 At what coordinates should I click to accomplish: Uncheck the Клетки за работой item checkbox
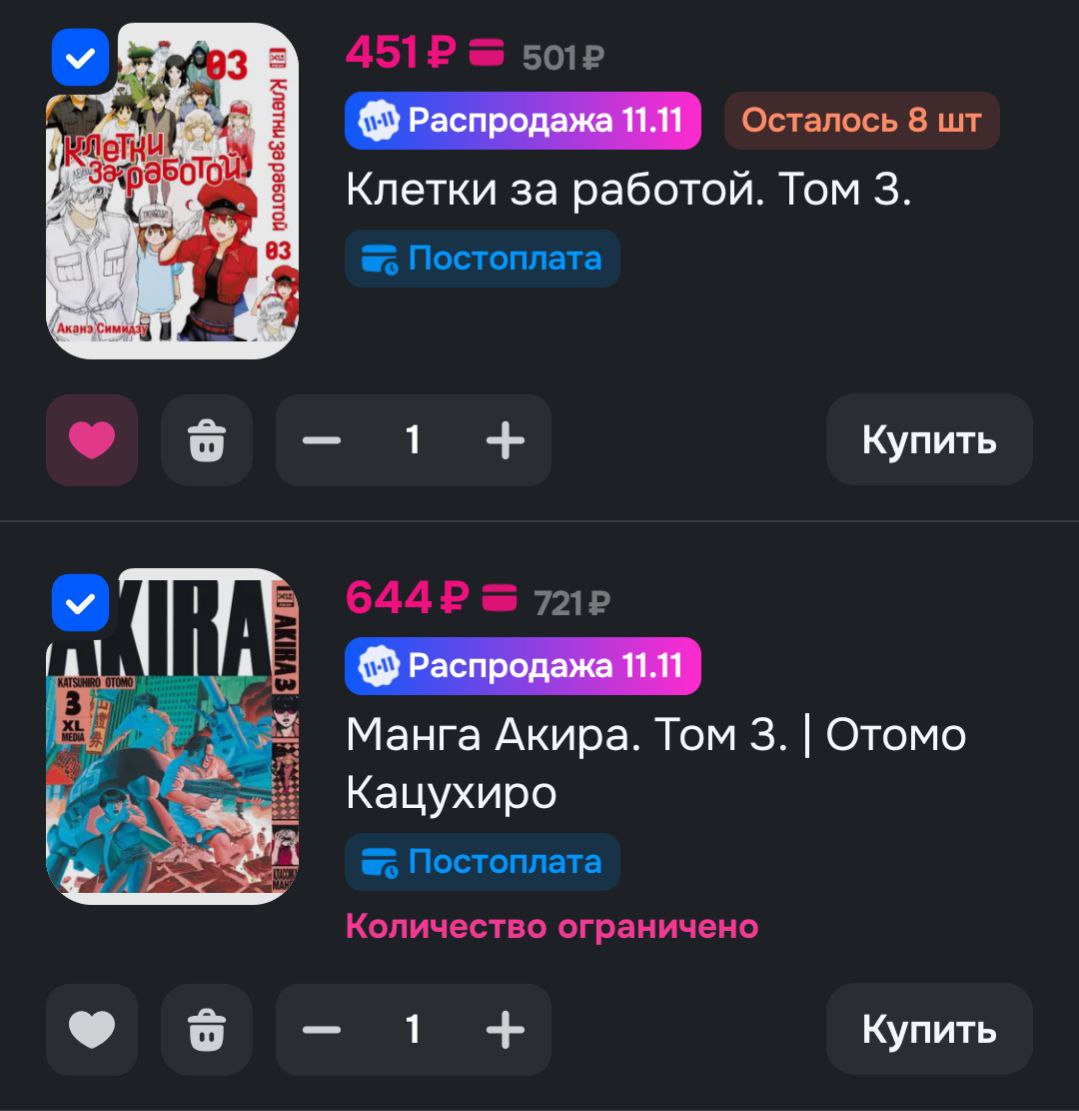[80, 57]
